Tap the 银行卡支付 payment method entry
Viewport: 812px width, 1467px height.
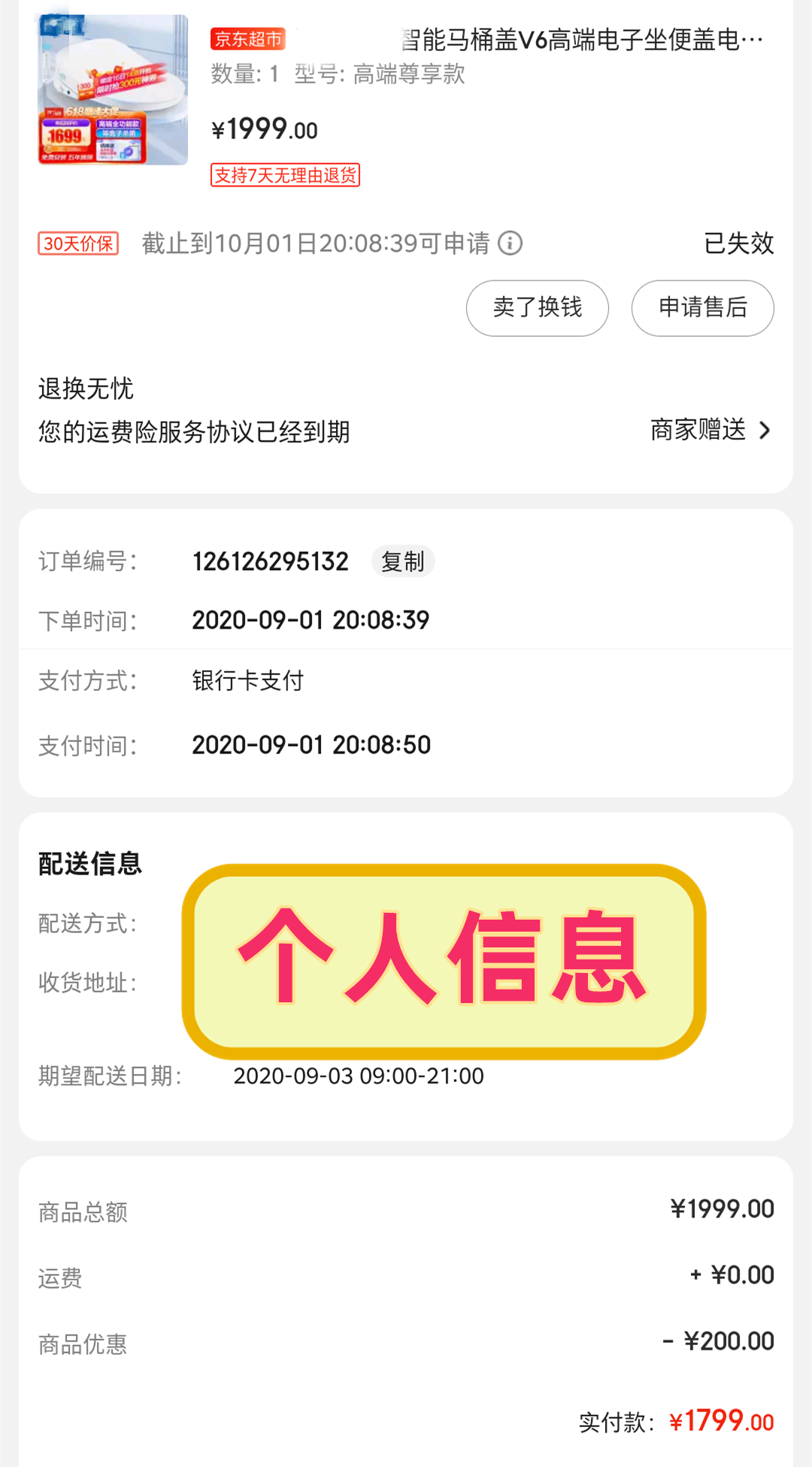pos(248,680)
